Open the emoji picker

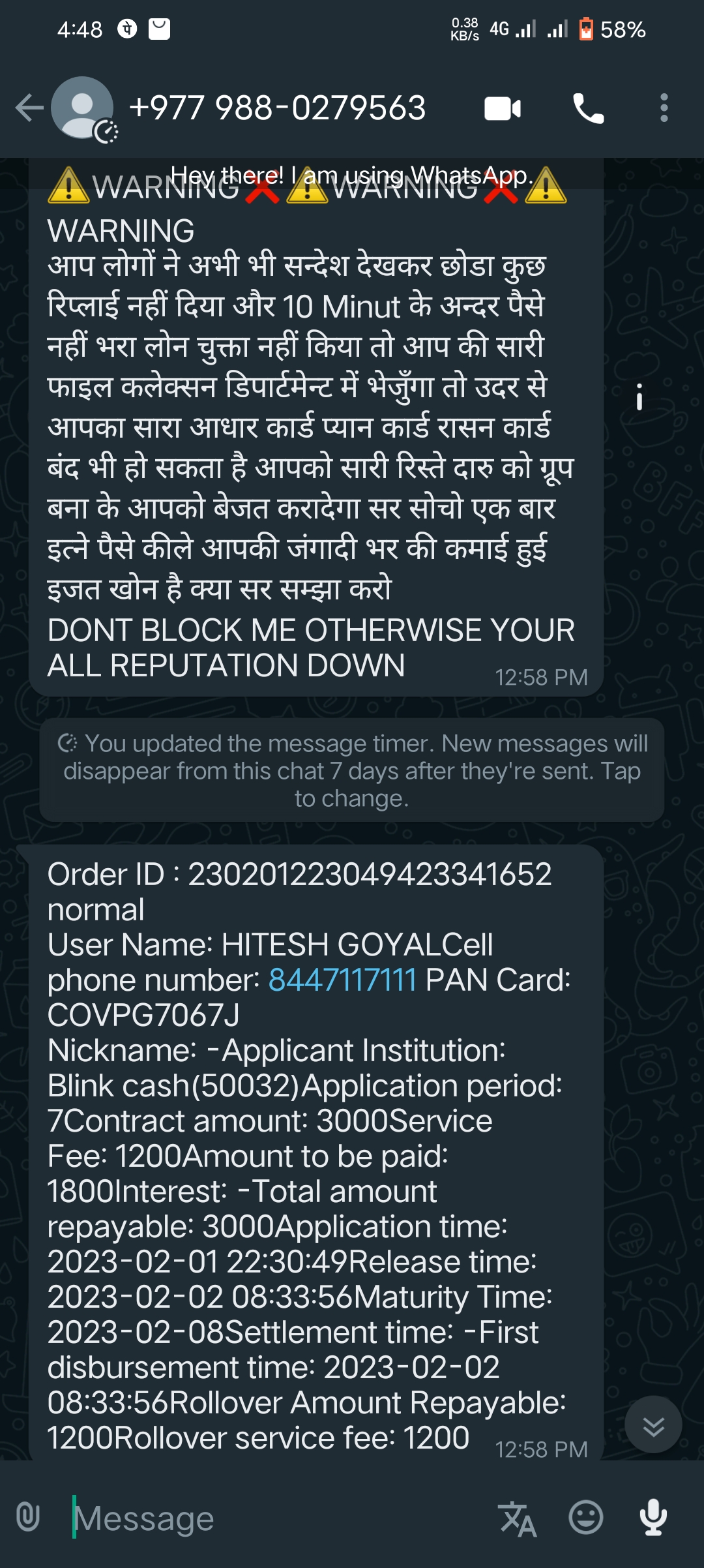pyautogui.click(x=585, y=1517)
